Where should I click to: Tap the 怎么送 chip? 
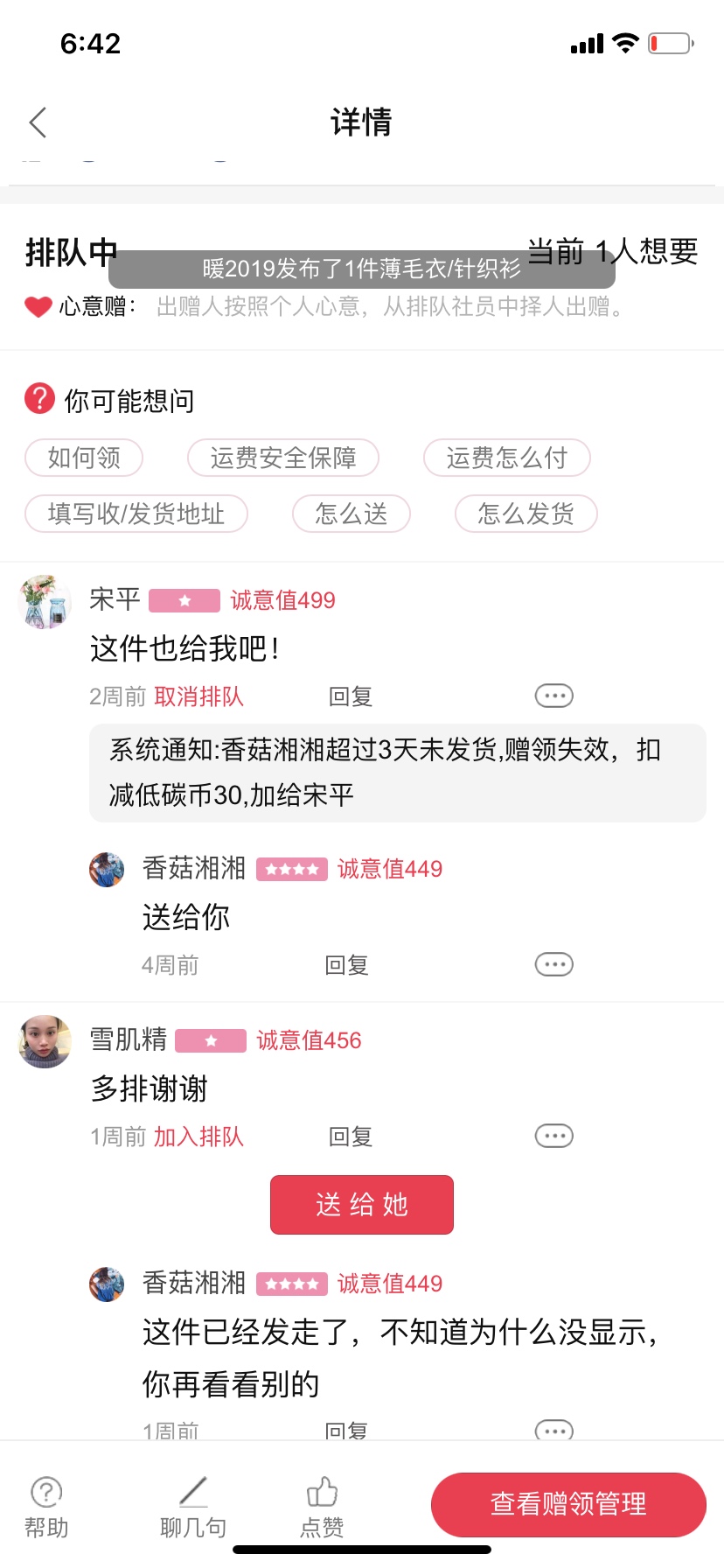pos(352,514)
